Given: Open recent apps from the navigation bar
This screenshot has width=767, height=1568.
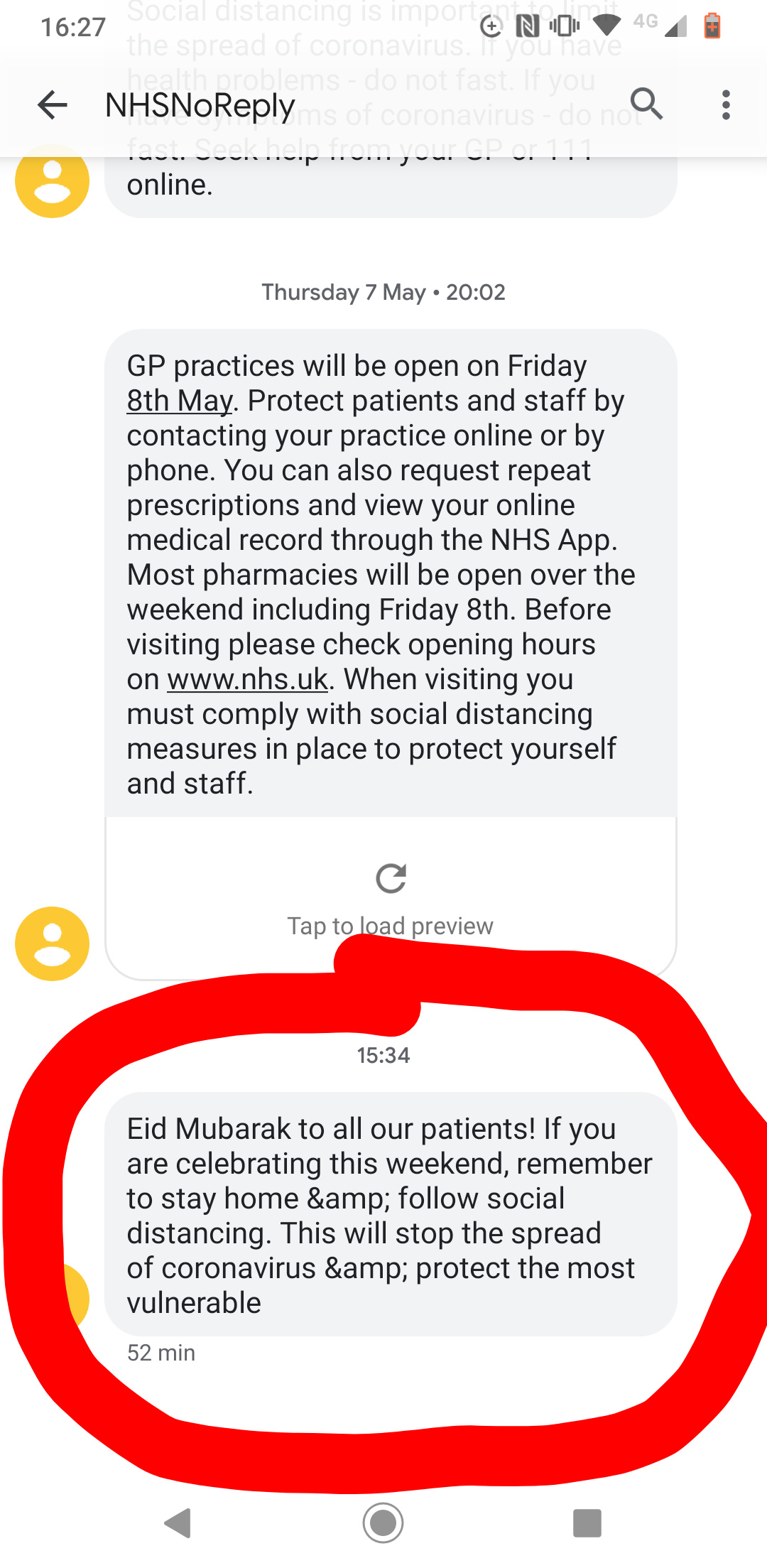Looking at the screenshot, I should click(x=587, y=1523).
